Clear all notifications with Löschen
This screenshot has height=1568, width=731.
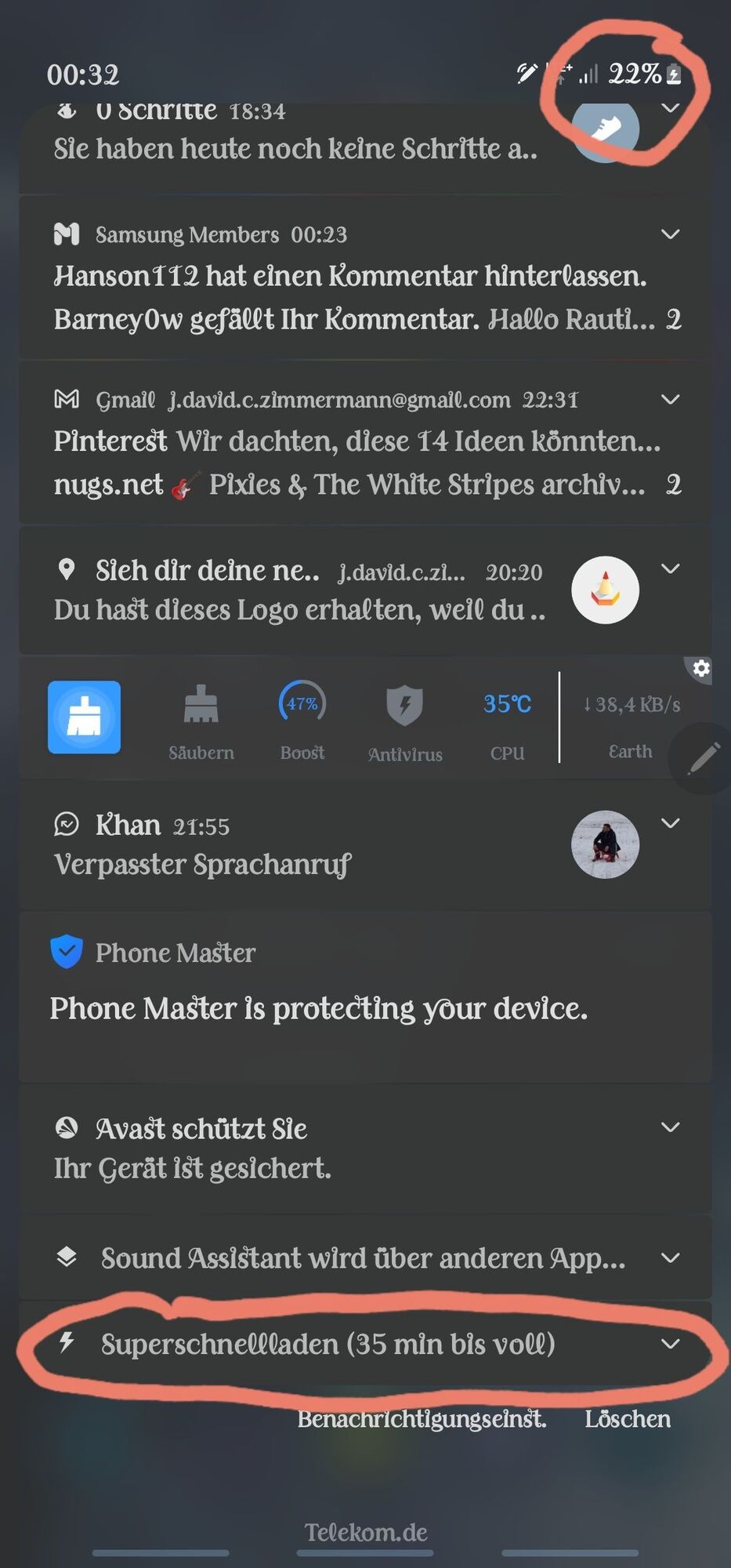[628, 1419]
